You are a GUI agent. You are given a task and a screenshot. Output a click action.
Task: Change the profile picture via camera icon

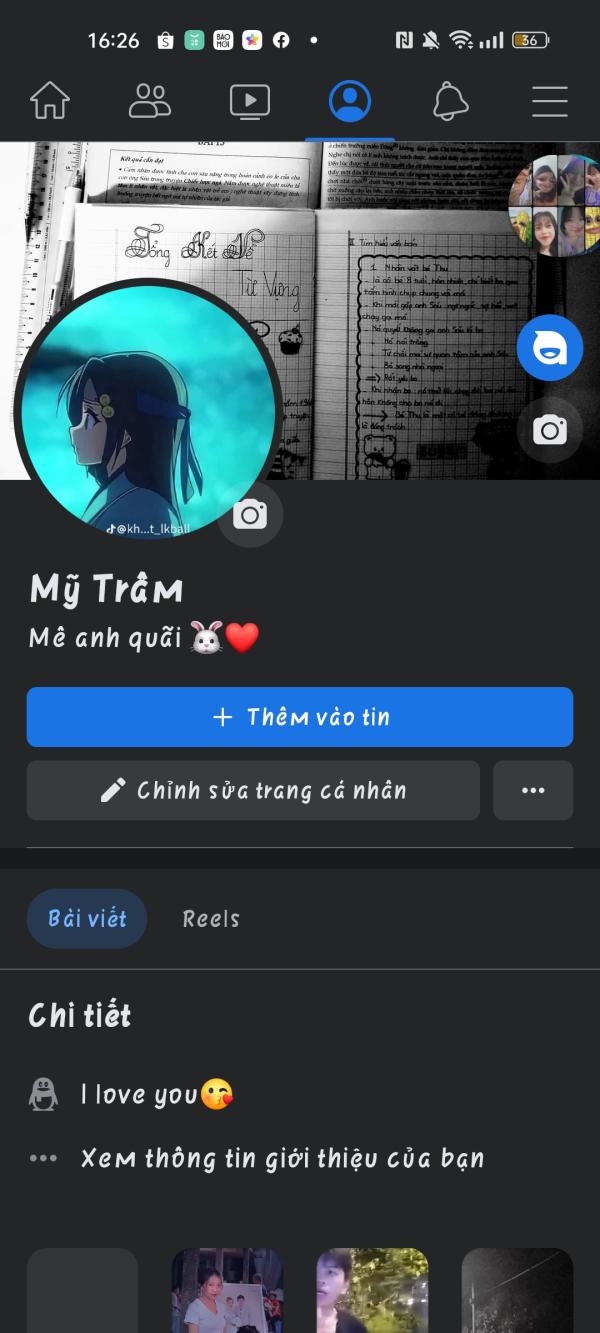250,515
